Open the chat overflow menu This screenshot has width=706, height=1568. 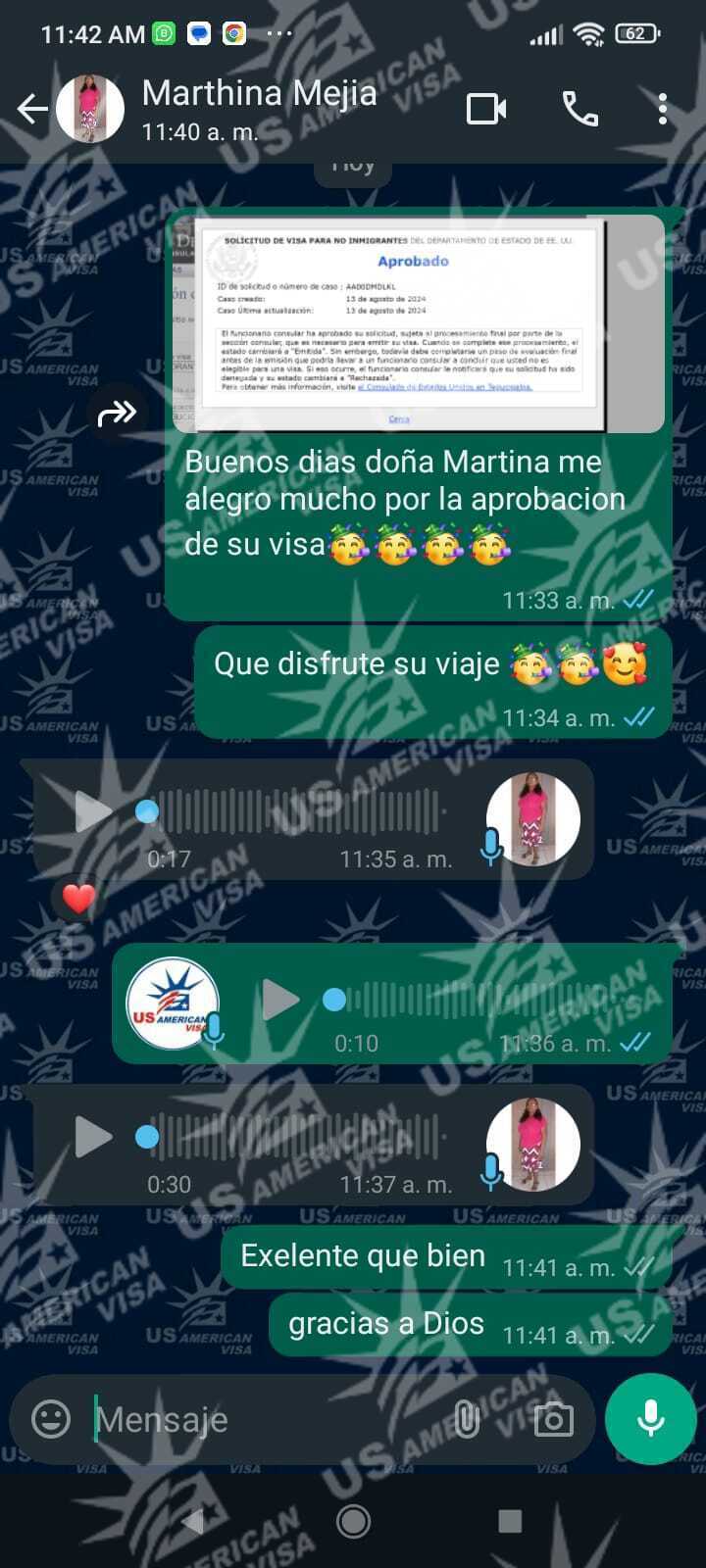tap(663, 109)
